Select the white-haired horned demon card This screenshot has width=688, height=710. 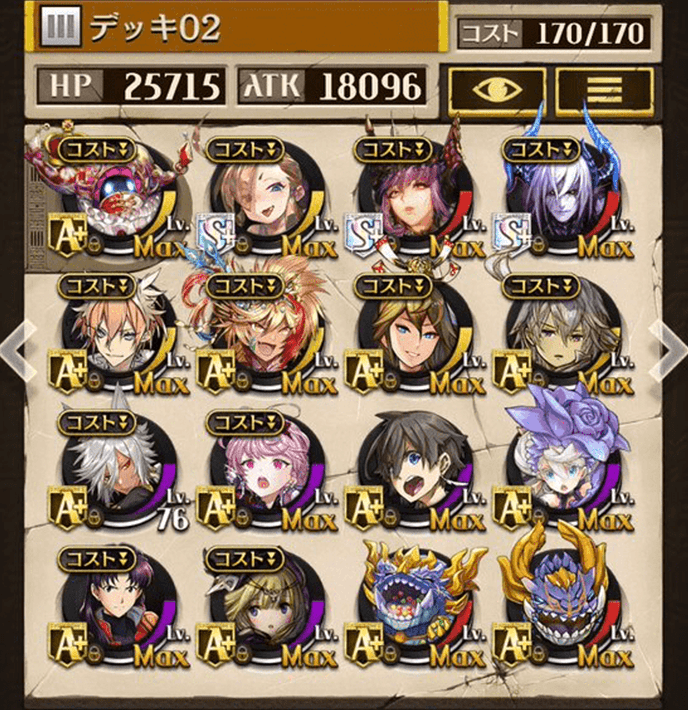coord(557,195)
